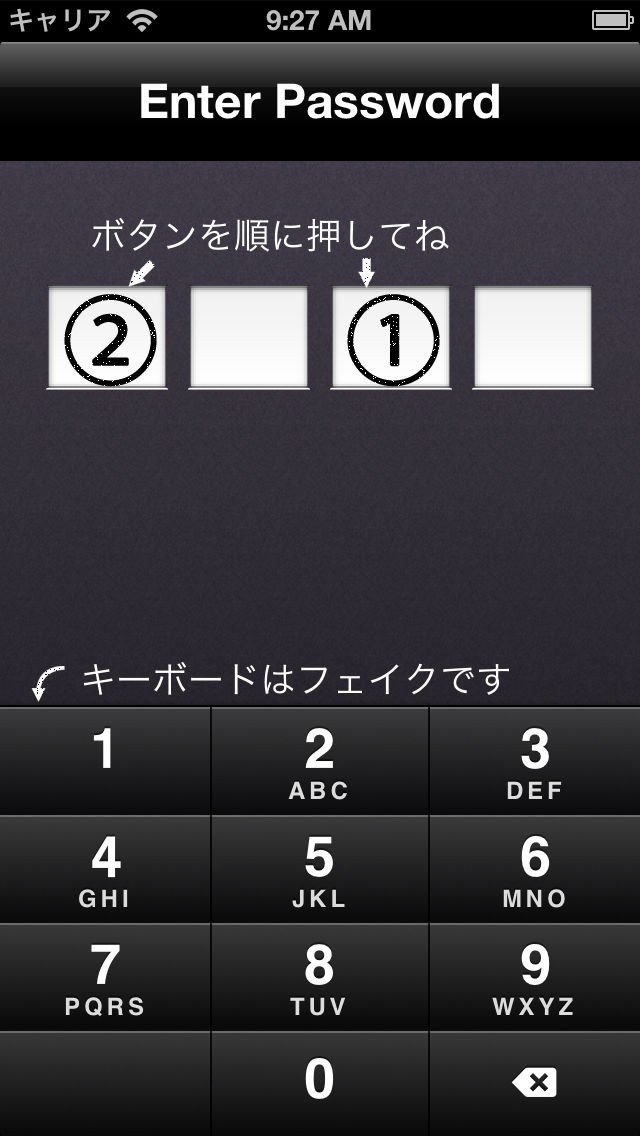Hit the 4 GHI key
This screenshot has height=1136, width=640.
(x=105, y=869)
